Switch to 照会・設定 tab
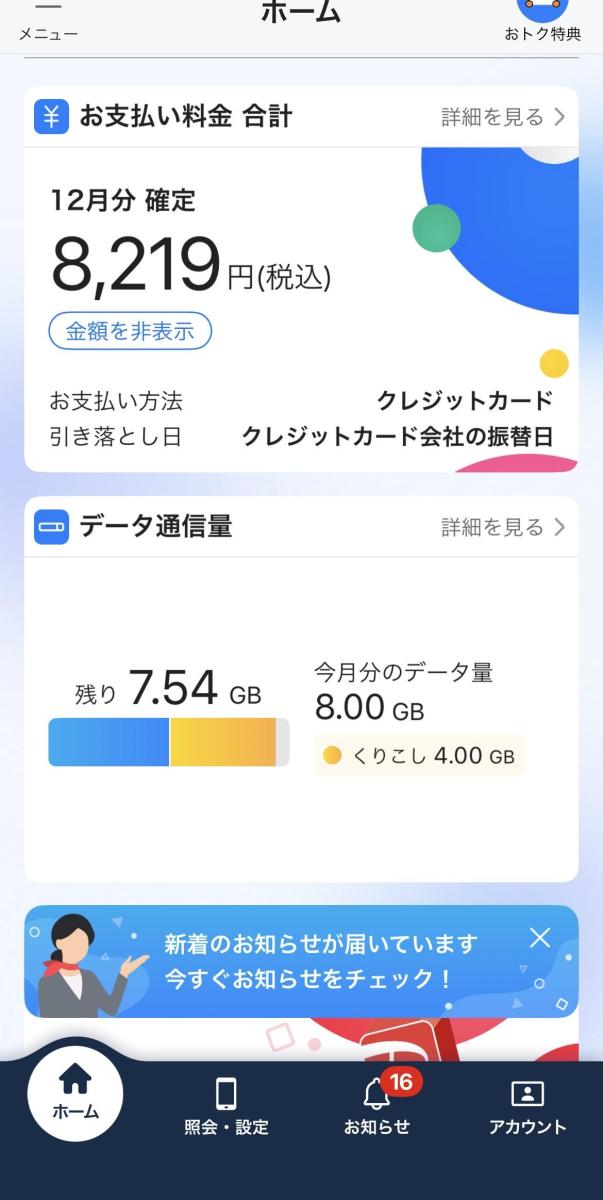 point(226,1105)
